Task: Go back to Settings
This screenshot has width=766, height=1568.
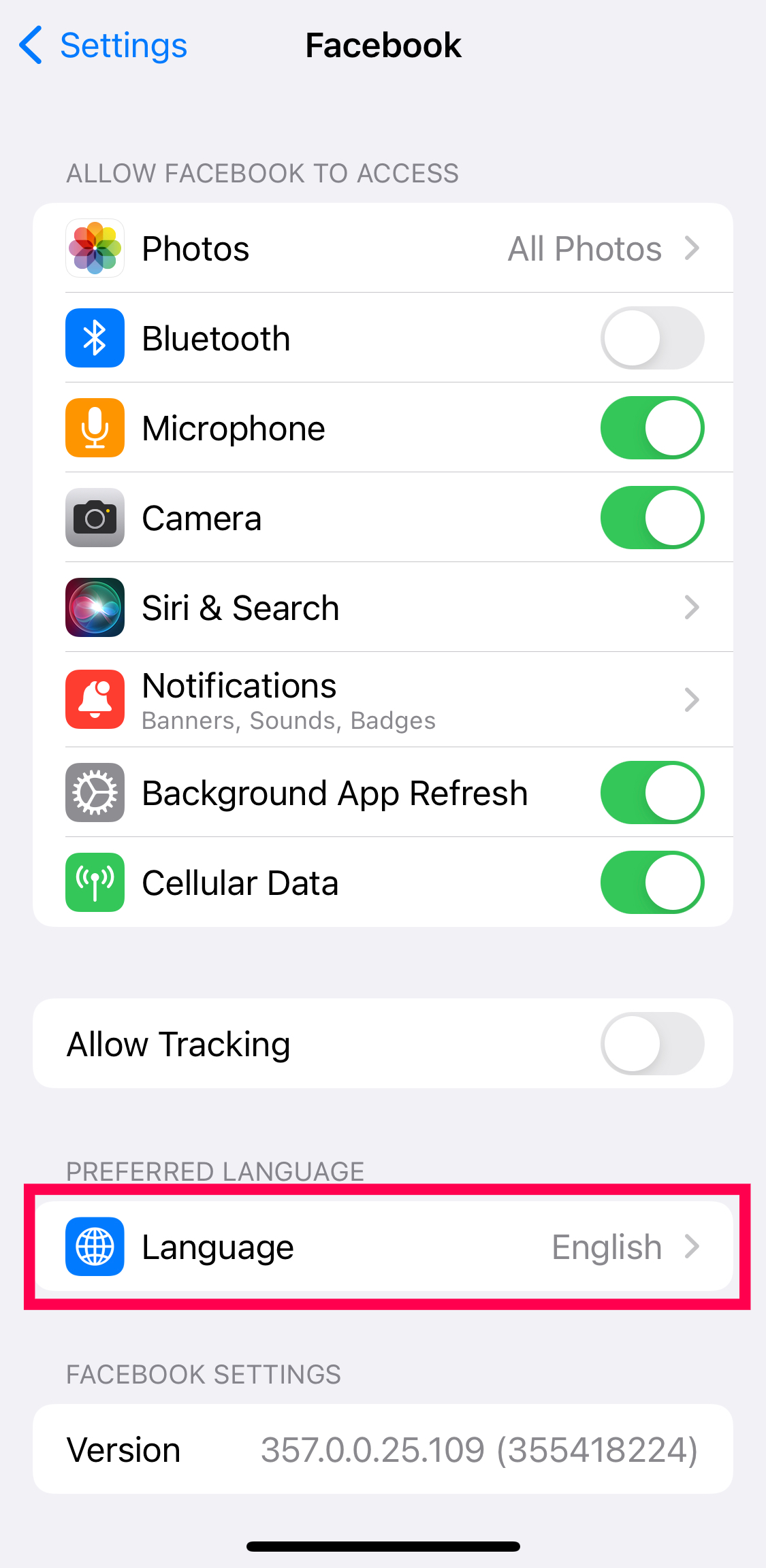Action: pos(103,46)
